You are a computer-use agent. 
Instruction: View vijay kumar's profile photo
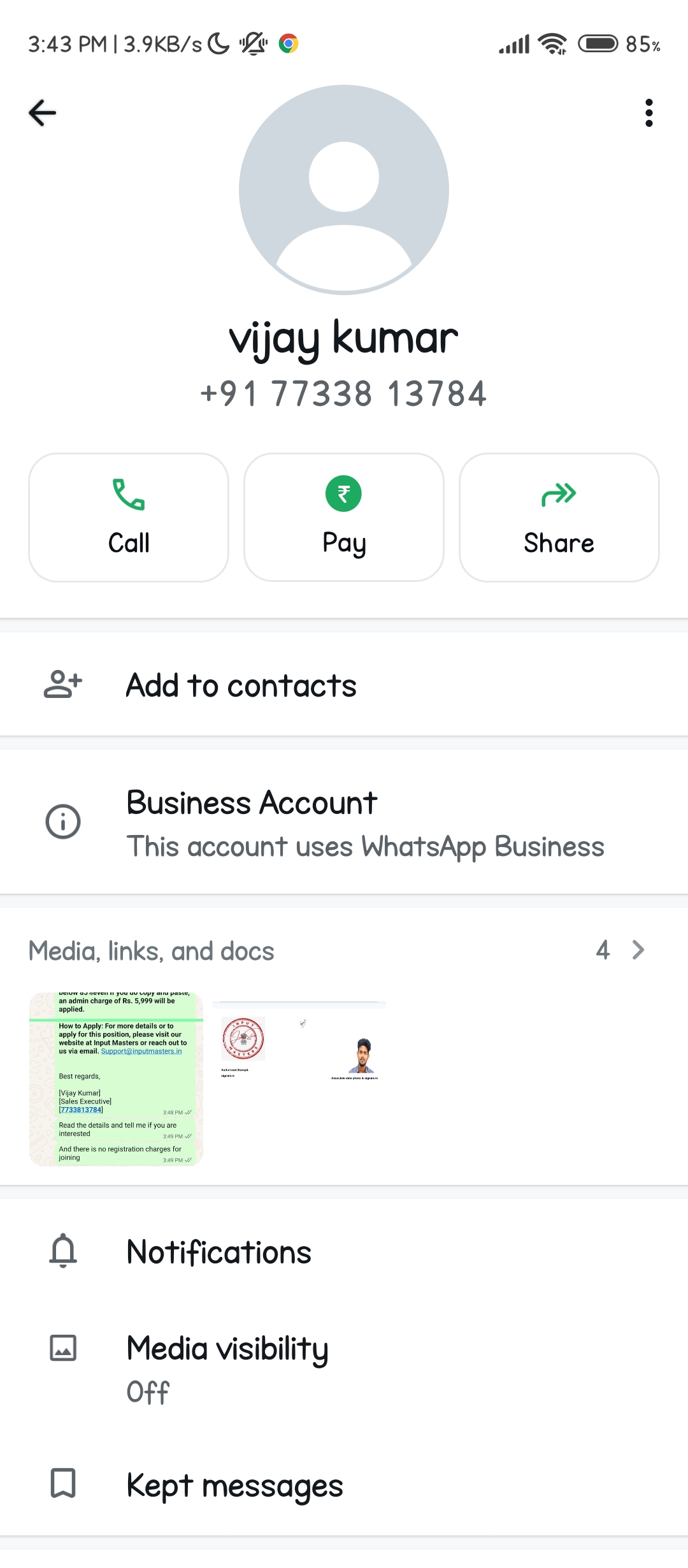tap(344, 189)
